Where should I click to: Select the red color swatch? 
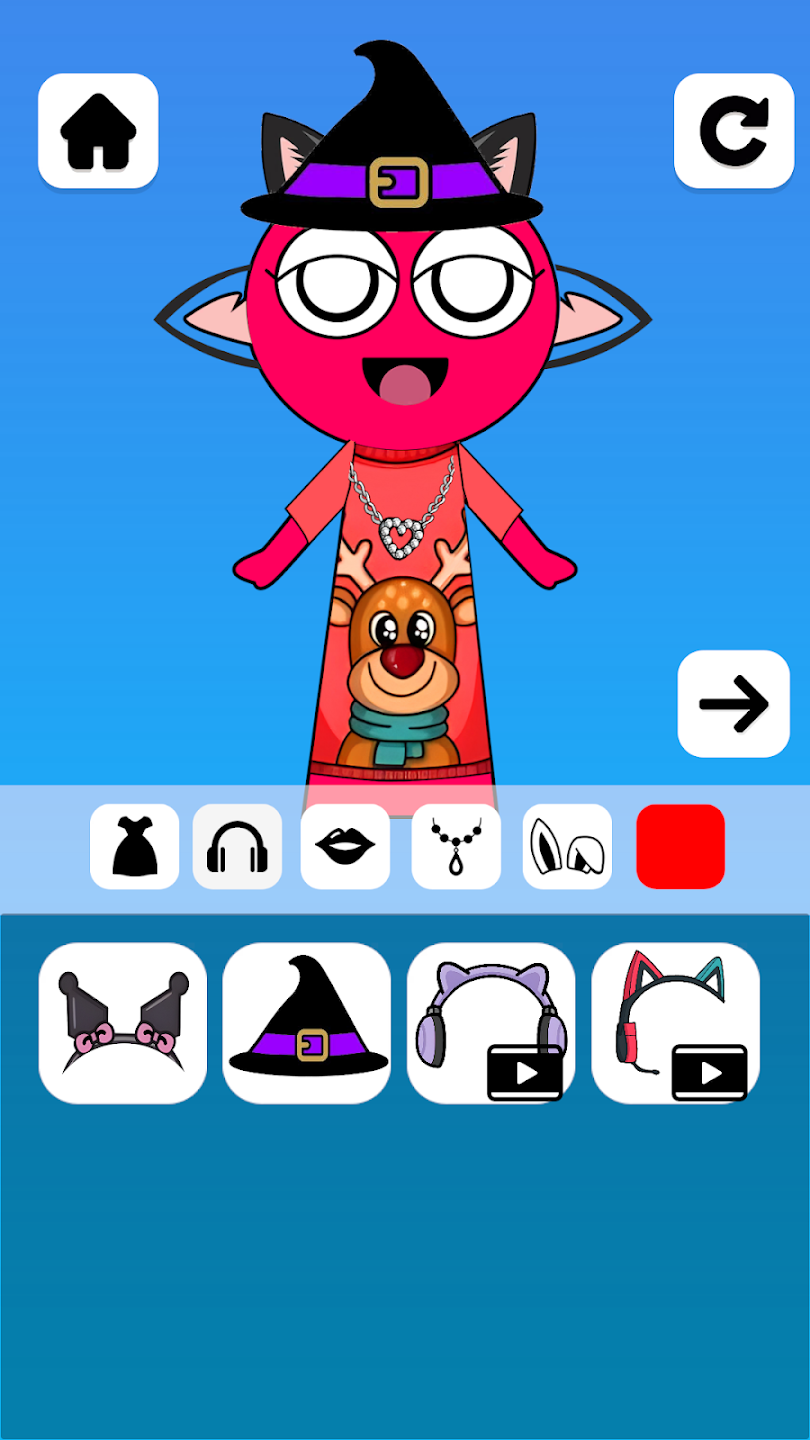pyautogui.click(x=680, y=846)
